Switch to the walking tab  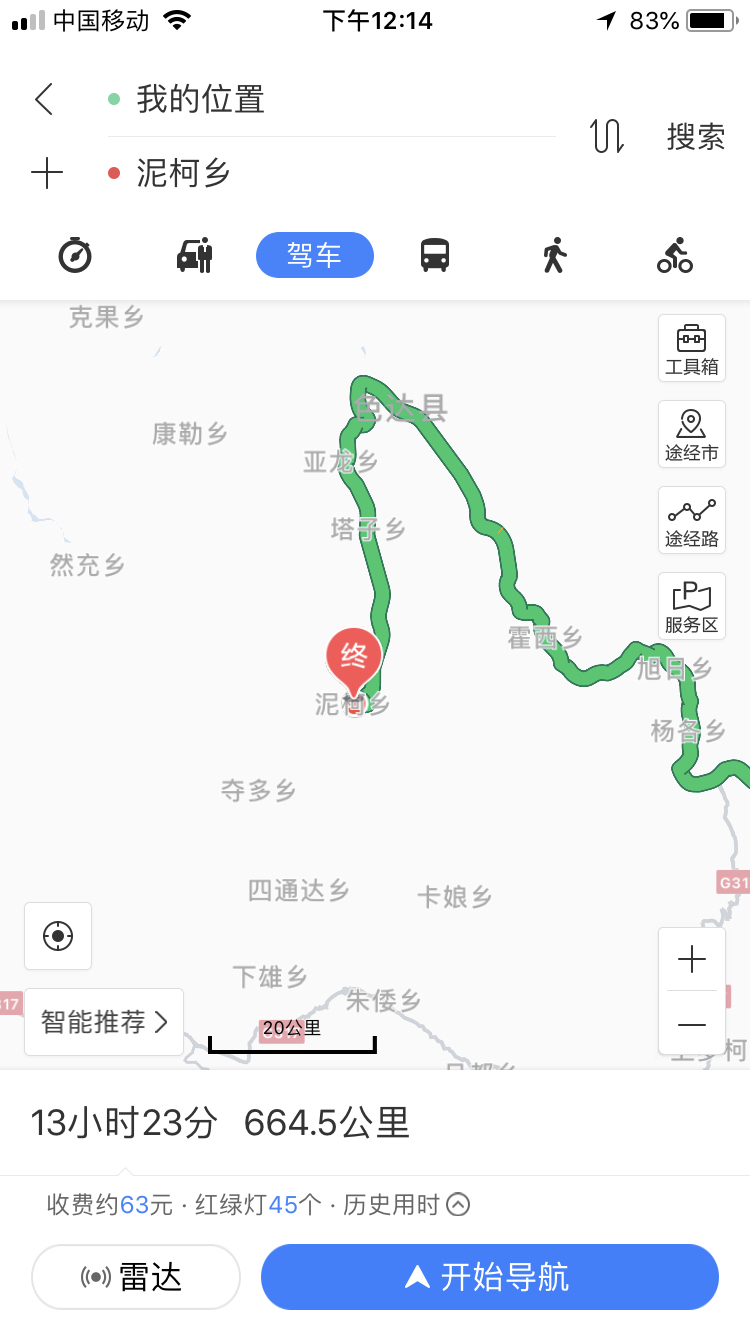click(x=554, y=256)
